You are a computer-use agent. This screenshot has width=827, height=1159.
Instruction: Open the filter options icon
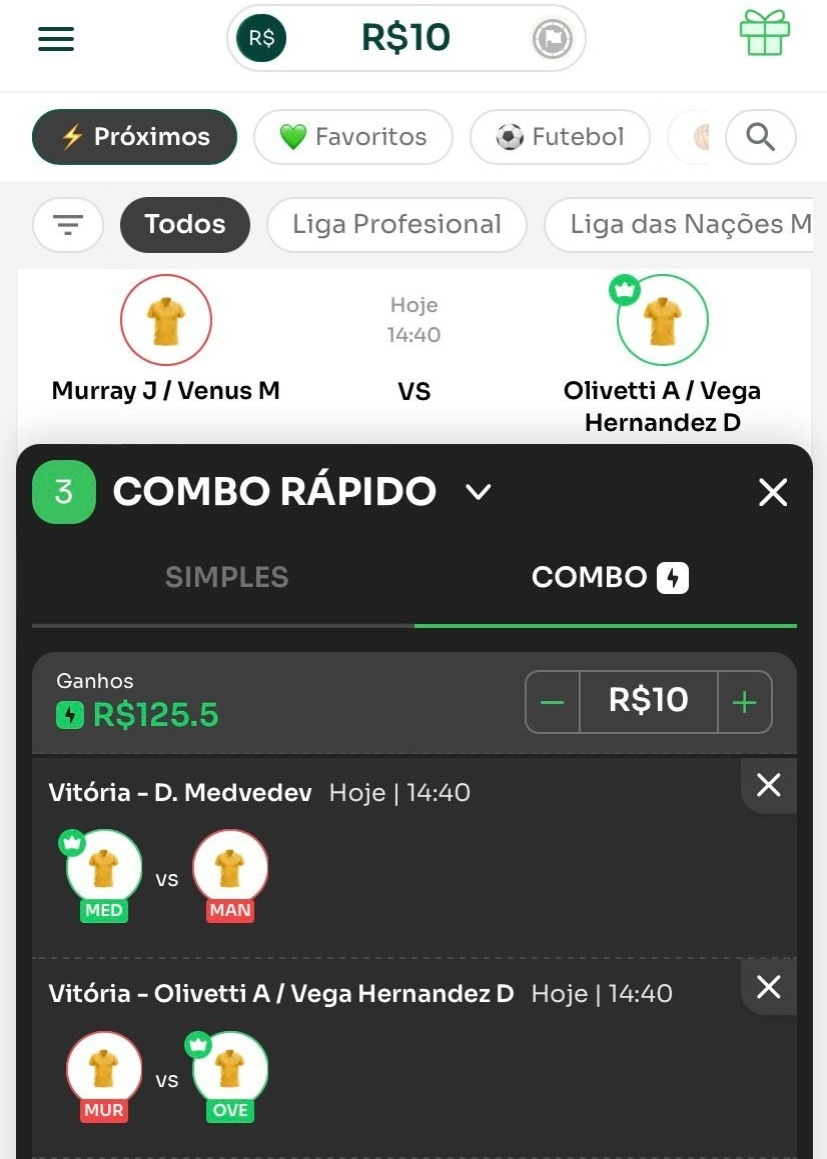68,225
